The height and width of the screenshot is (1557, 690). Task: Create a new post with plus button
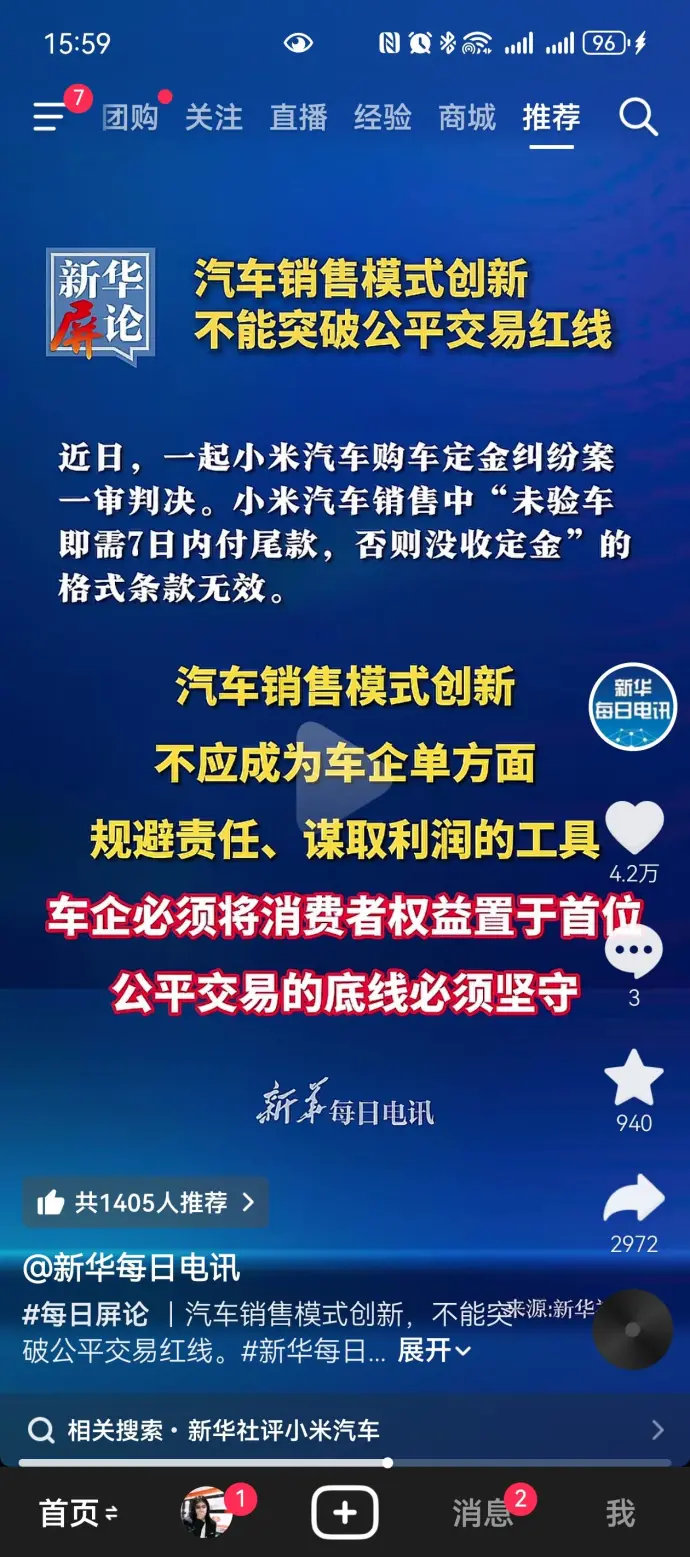[x=344, y=1512]
